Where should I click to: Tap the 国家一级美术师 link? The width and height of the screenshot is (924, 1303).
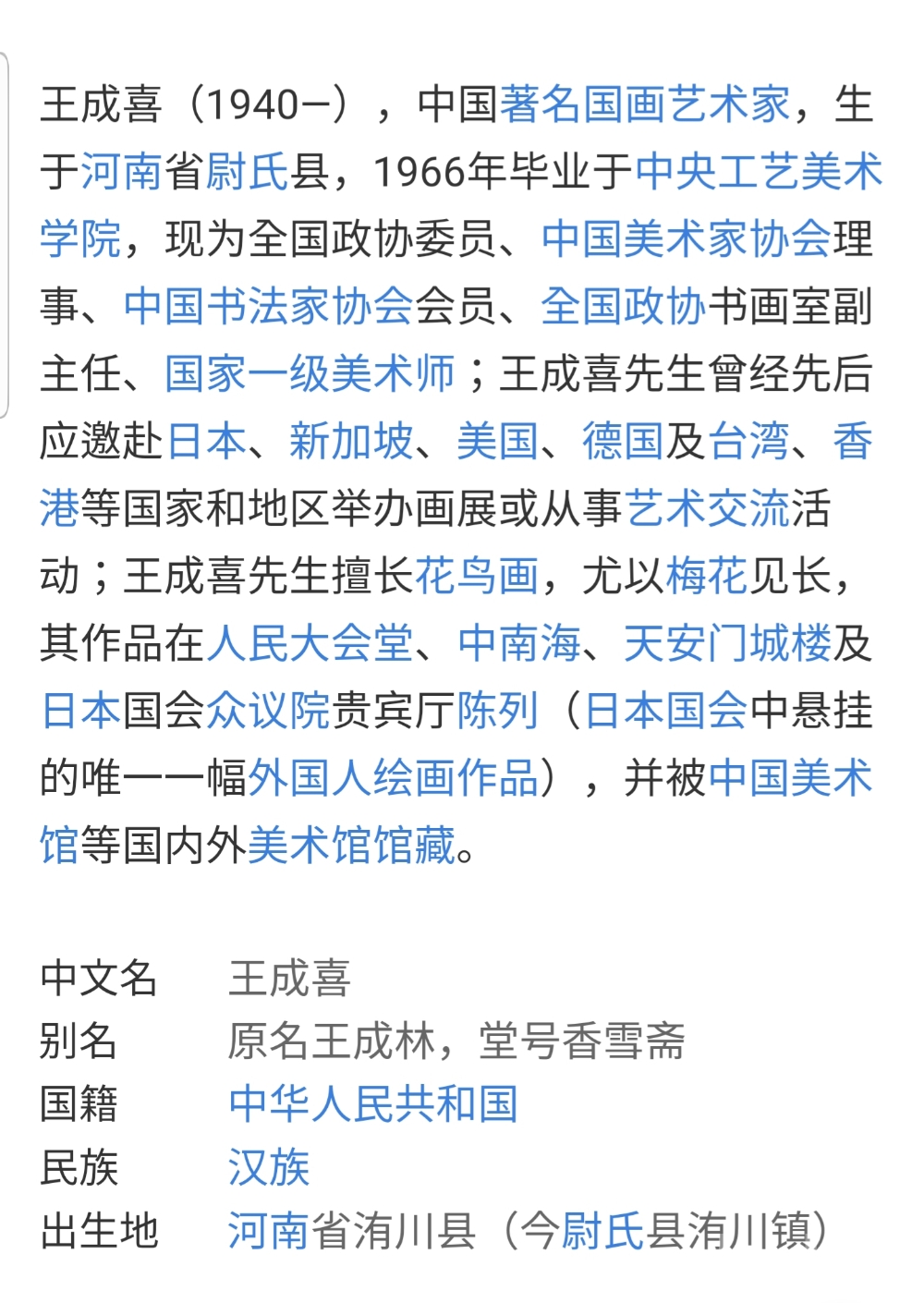[x=310, y=374]
